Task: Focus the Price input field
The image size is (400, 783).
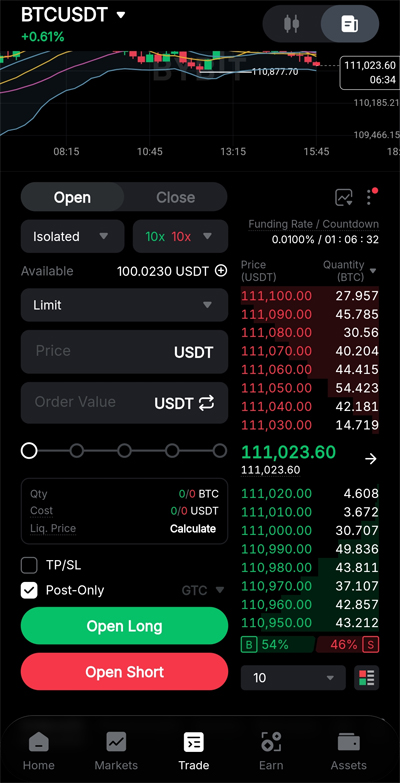Action: [x=124, y=352]
